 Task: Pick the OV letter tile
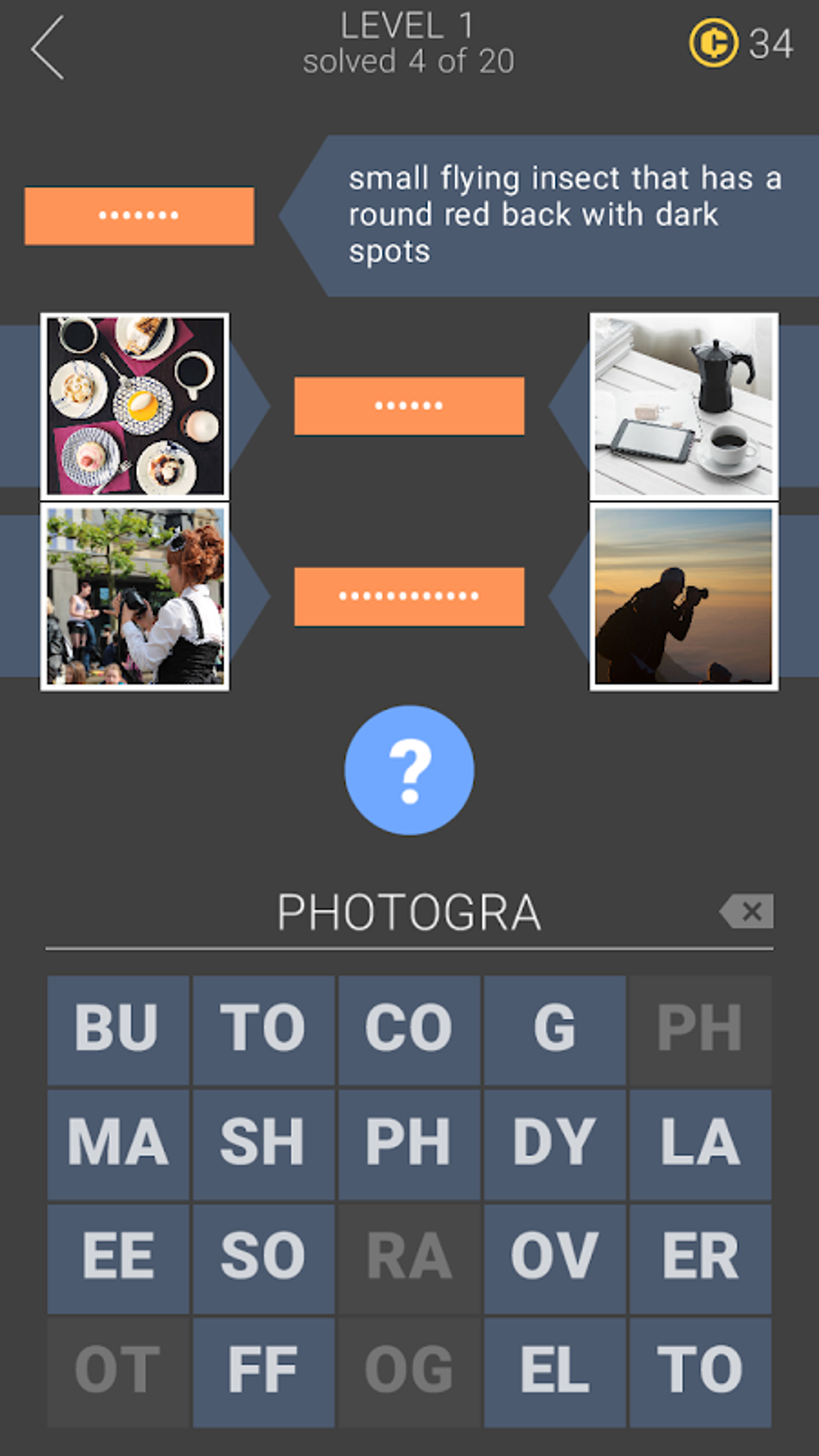(554, 1258)
